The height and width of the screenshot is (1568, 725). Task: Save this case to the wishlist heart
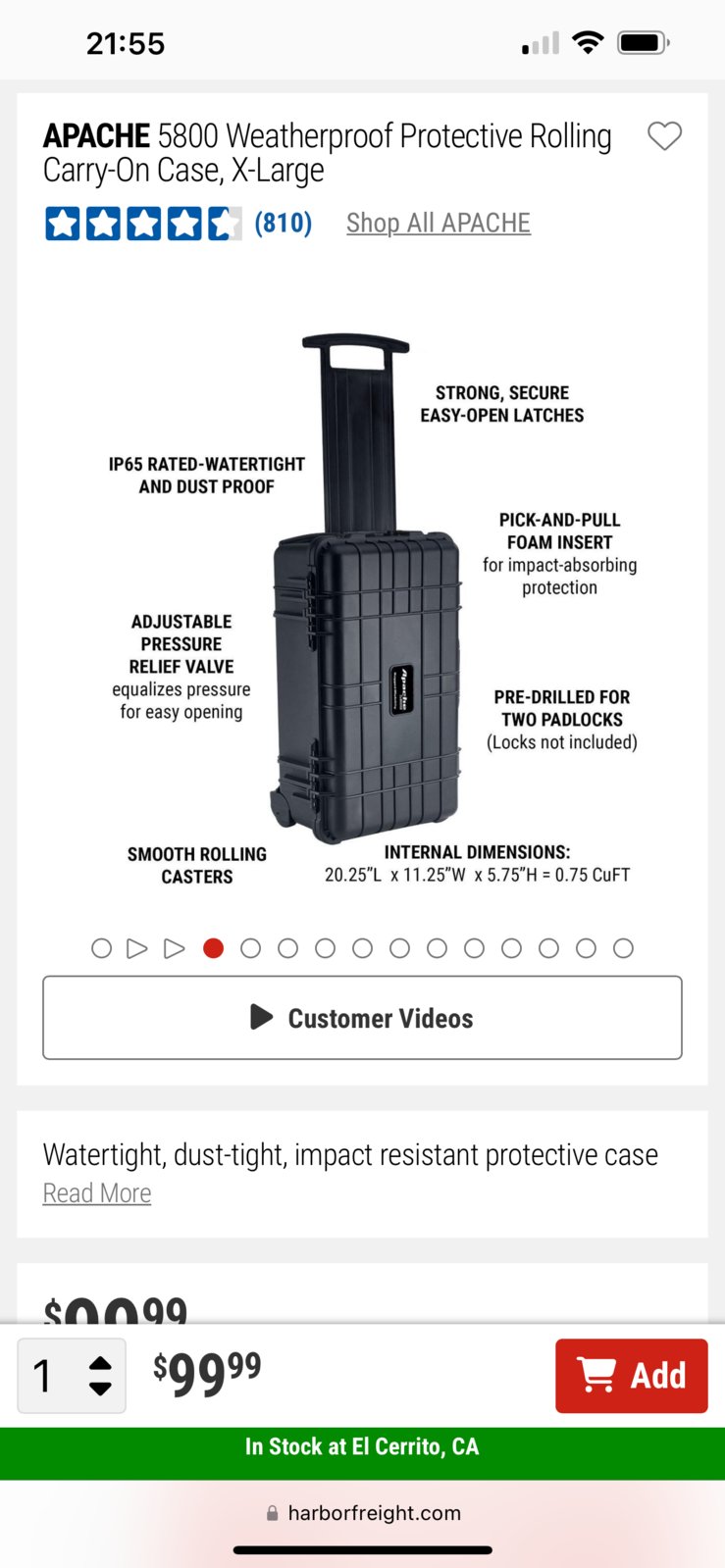(664, 136)
